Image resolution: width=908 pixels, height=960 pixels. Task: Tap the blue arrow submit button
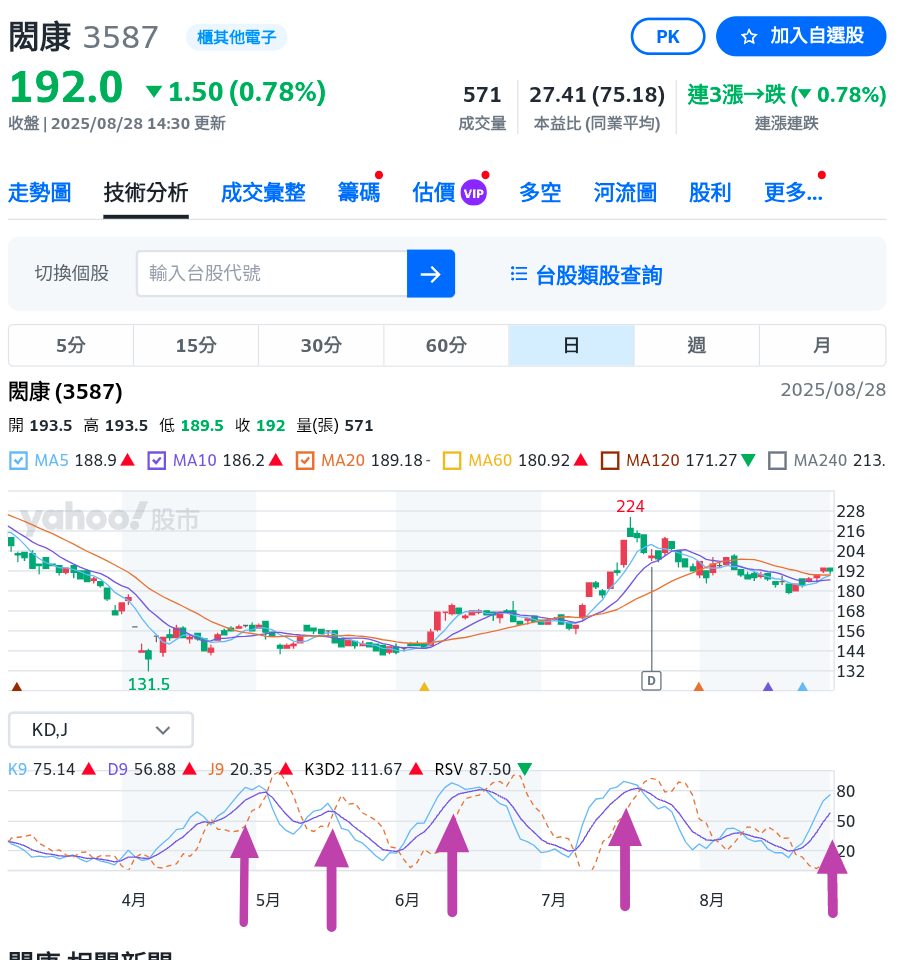(431, 273)
